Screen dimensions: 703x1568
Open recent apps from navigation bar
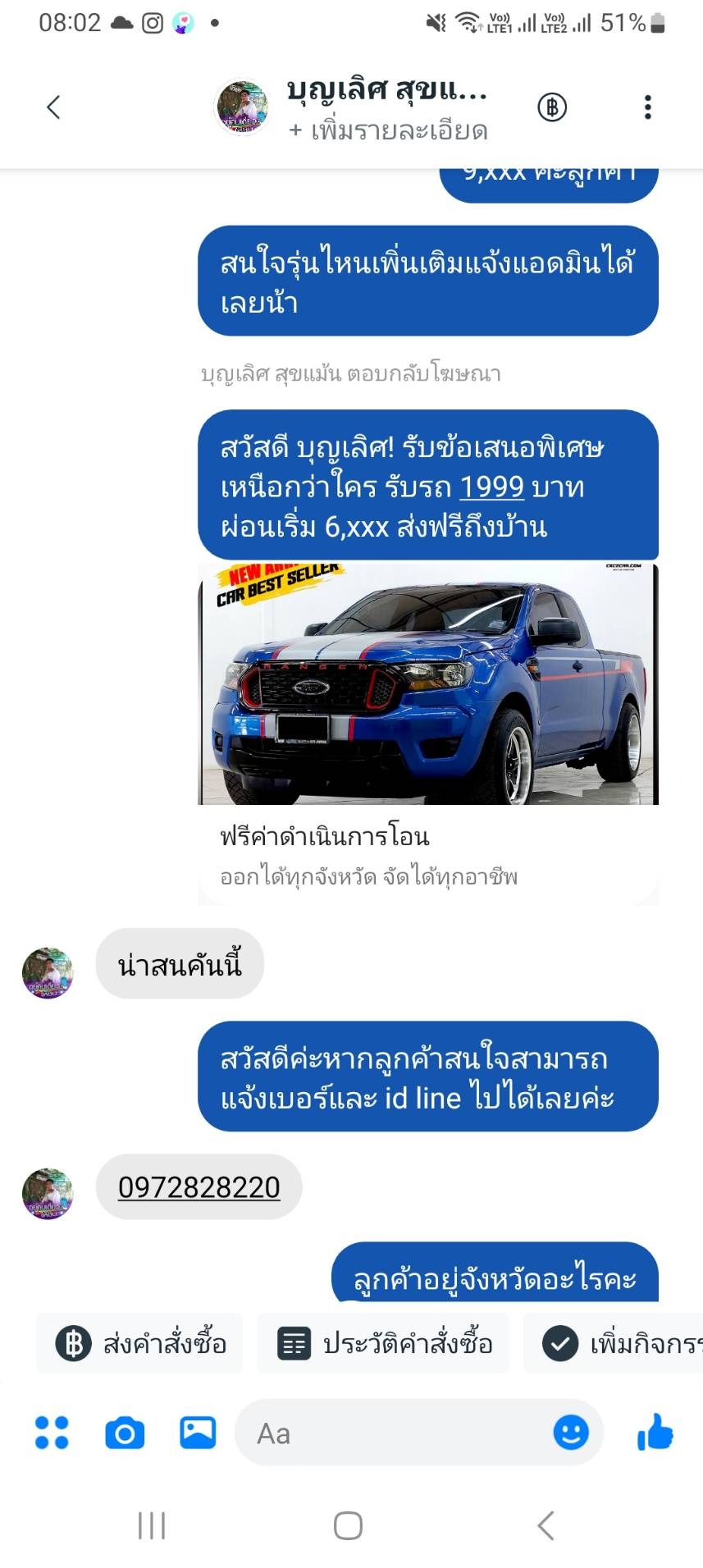point(152,1526)
